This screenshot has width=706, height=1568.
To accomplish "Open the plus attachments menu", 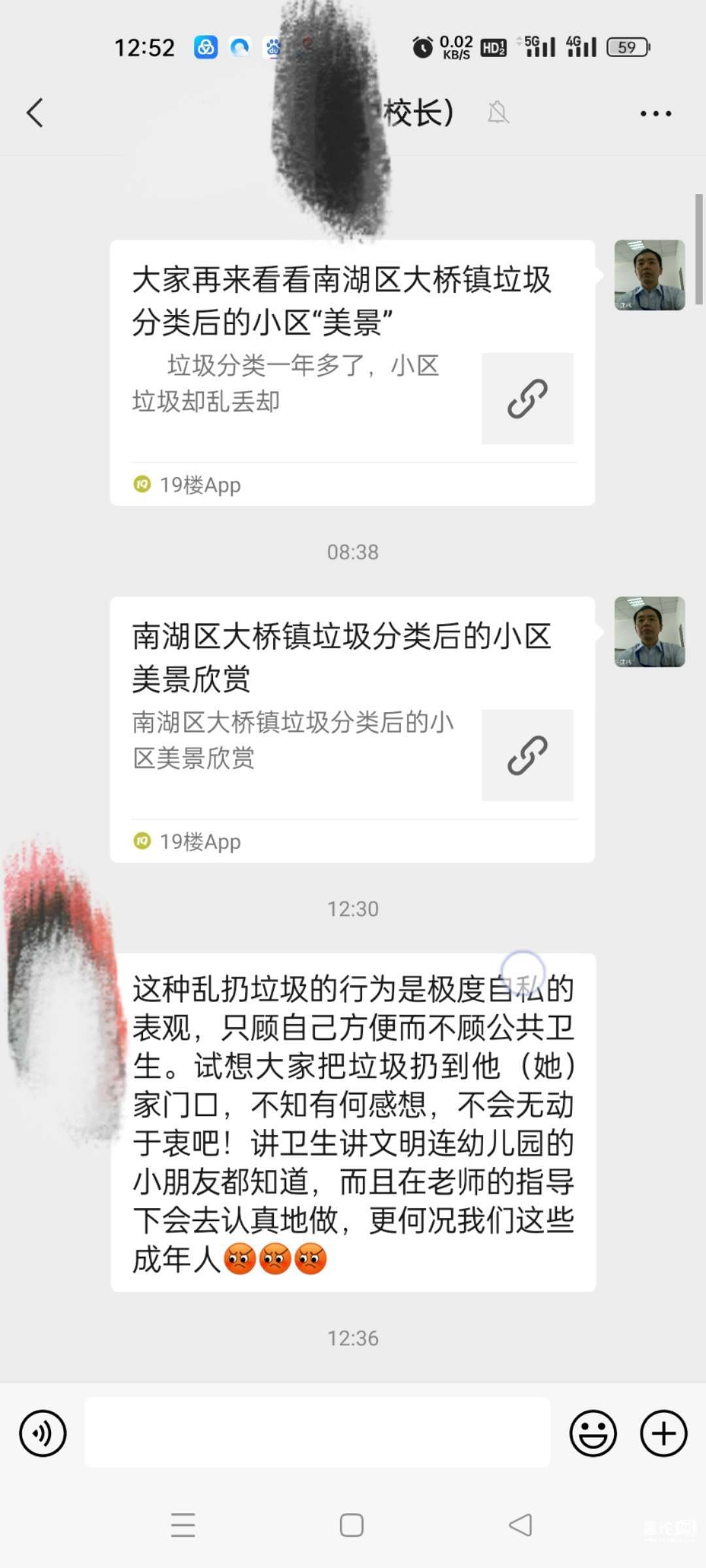I will tap(664, 1433).
